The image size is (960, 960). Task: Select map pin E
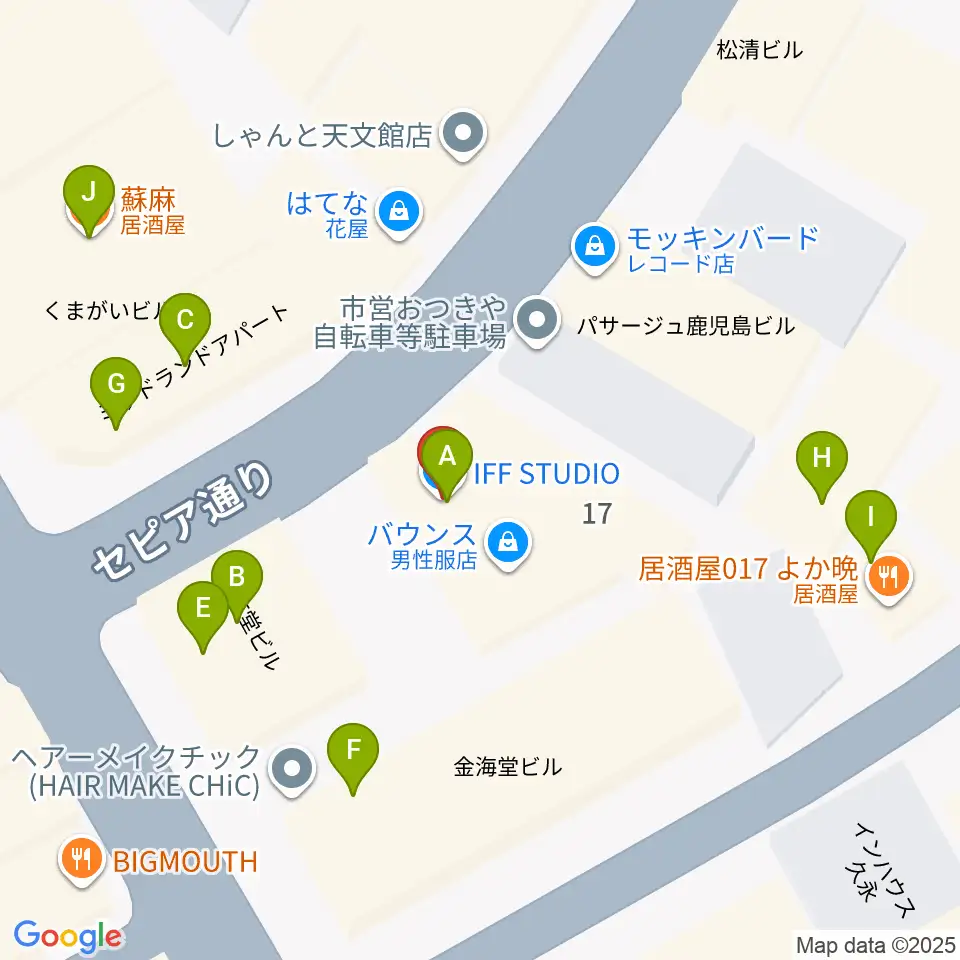click(203, 607)
